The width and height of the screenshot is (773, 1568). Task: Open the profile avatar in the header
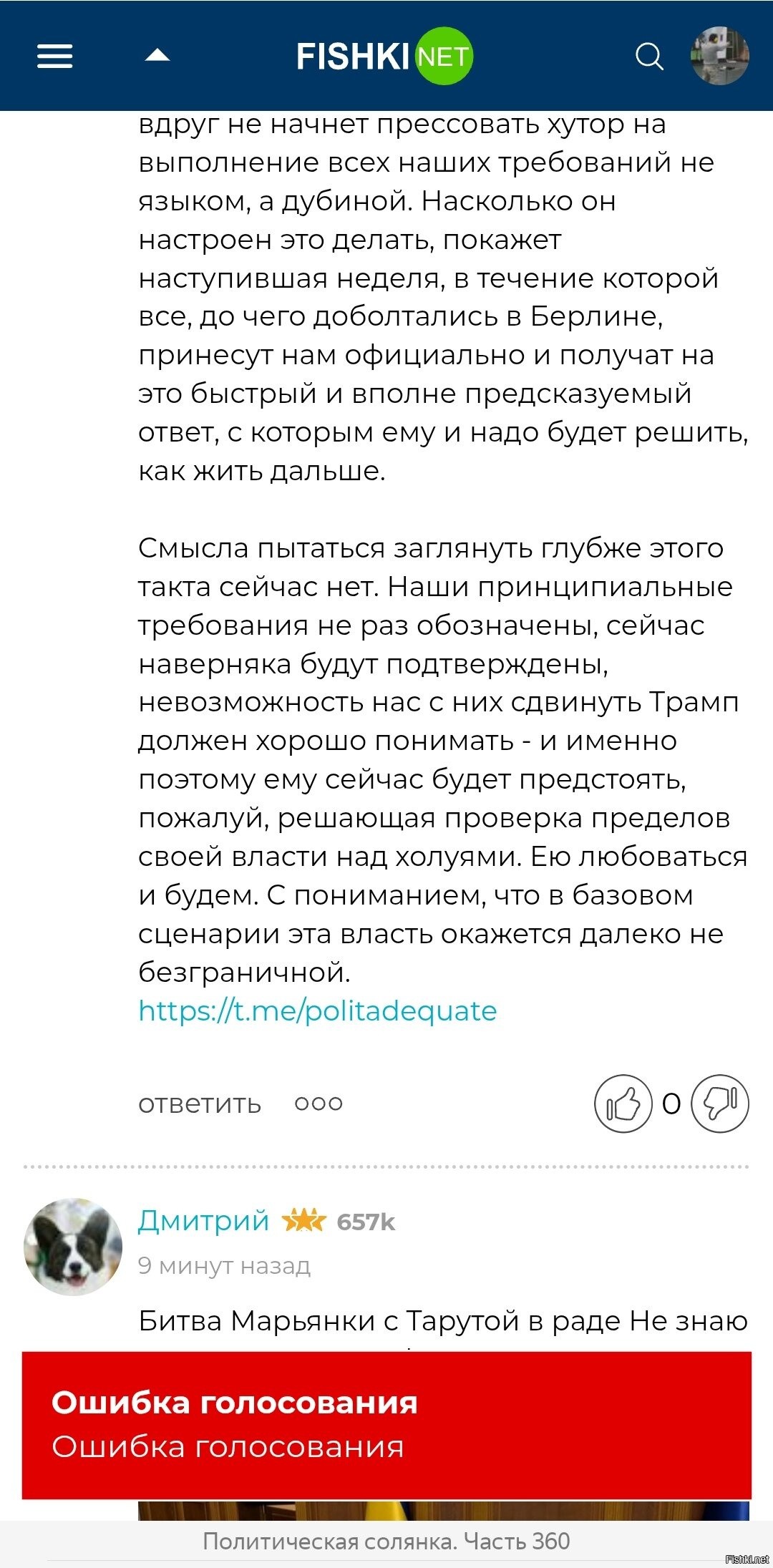point(719,56)
